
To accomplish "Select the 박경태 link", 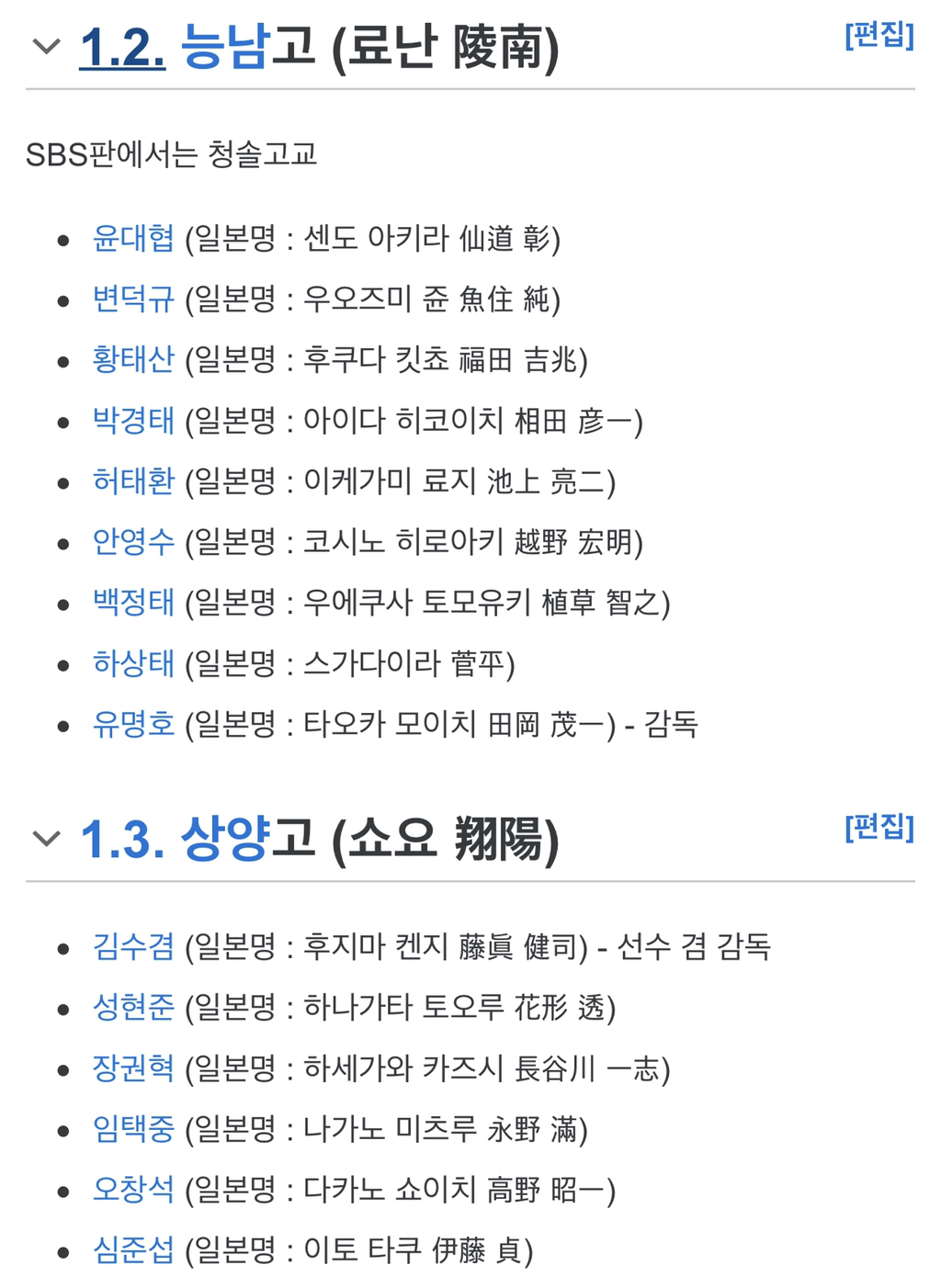I will pos(131,420).
